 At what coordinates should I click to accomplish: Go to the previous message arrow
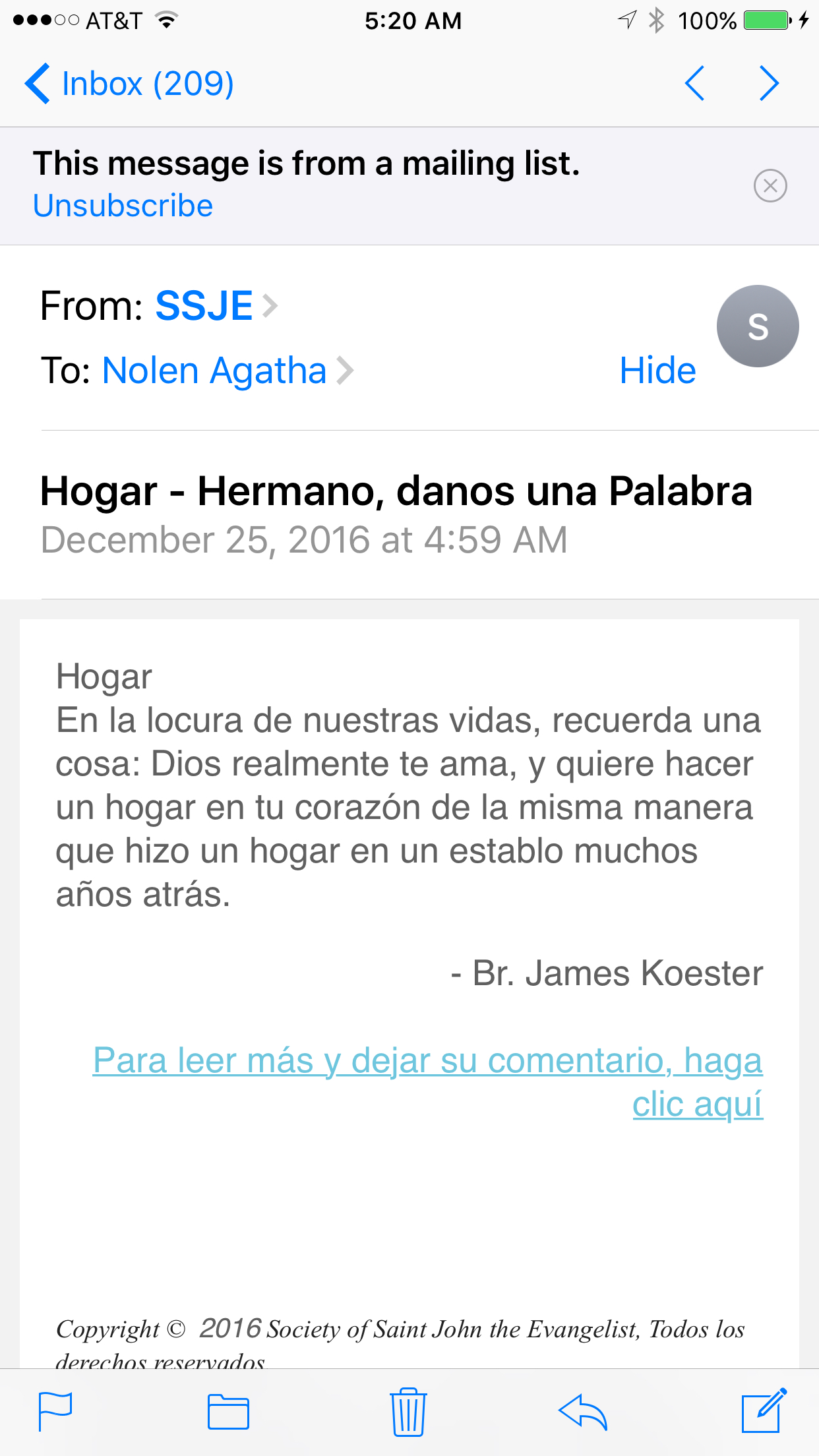[694, 84]
